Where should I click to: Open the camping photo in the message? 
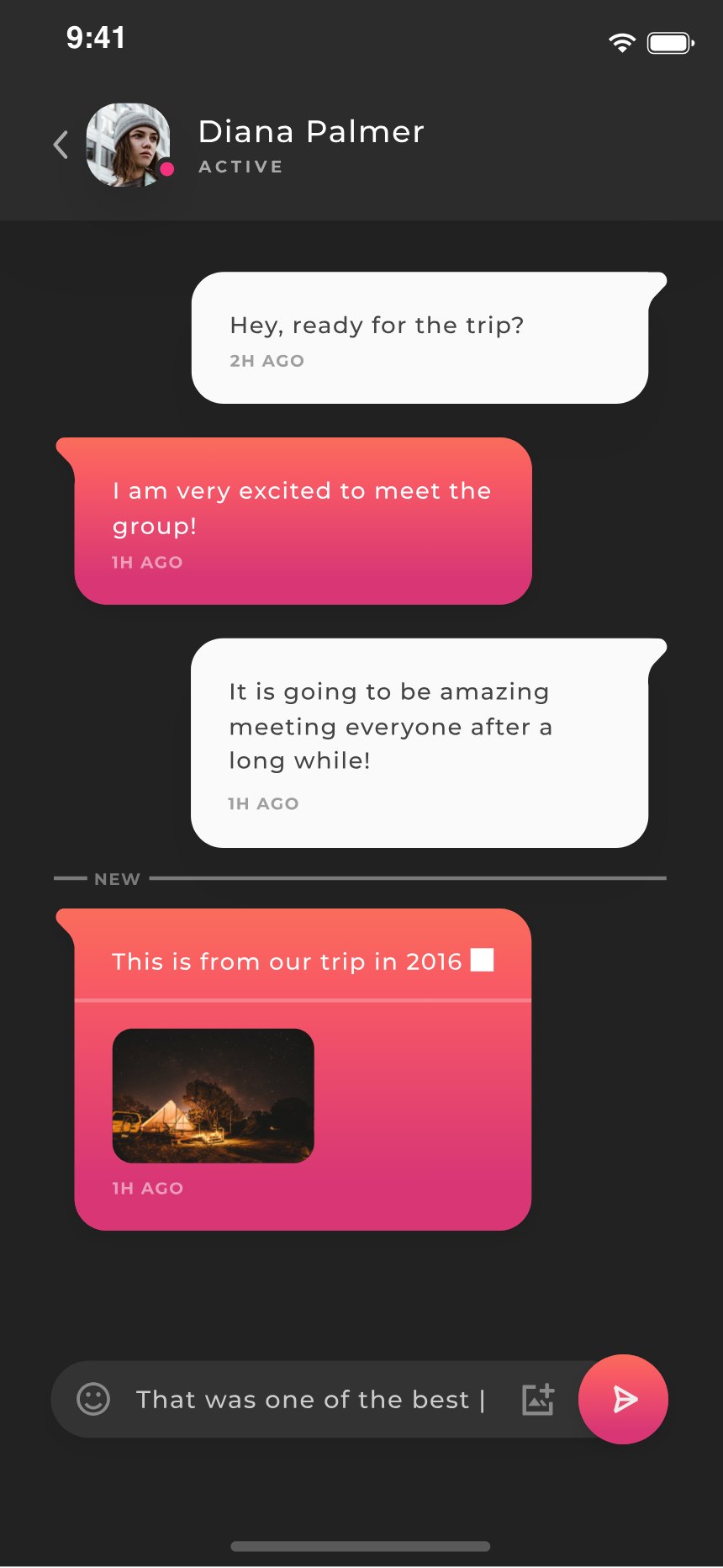coord(214,1095)
